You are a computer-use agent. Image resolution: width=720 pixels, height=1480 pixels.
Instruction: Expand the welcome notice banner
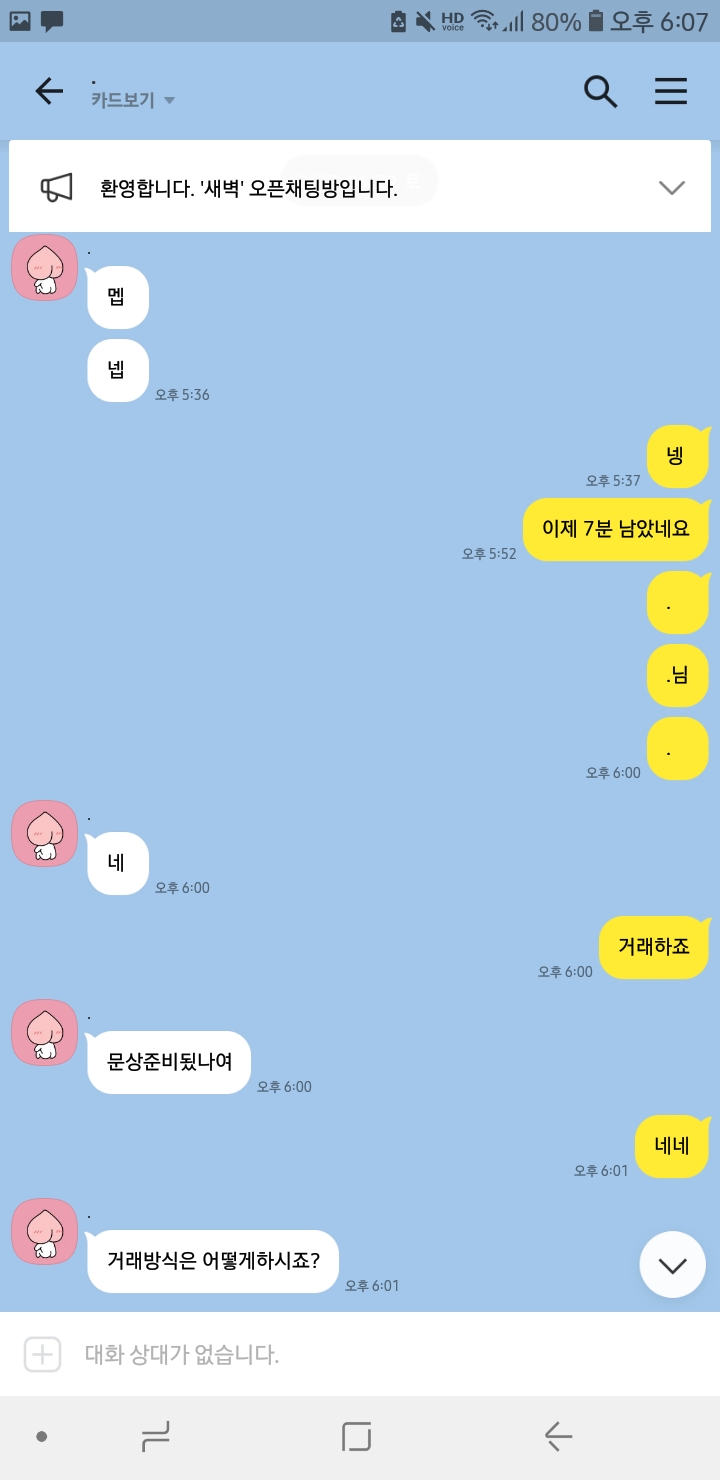click(671, 187)
